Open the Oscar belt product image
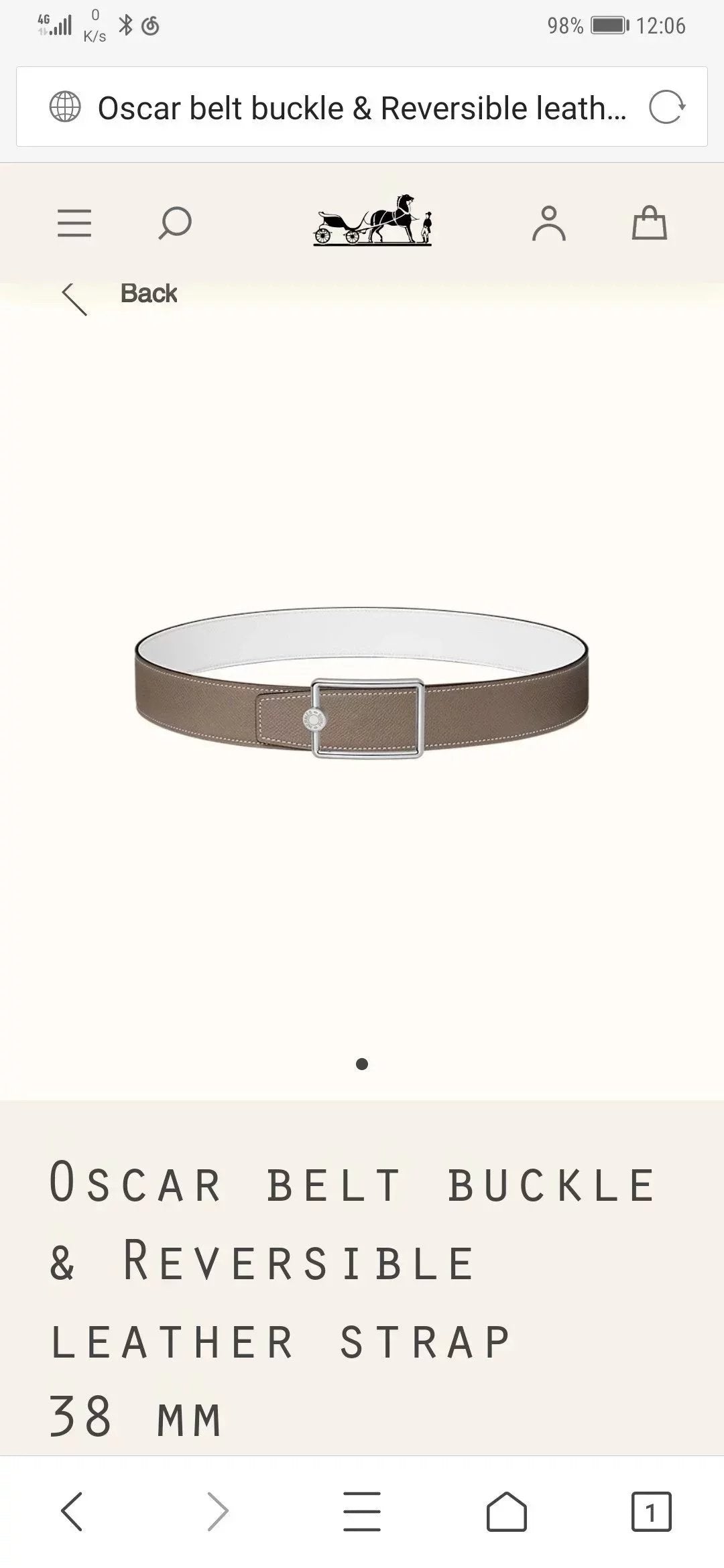The width and height of the screenshot is (724, 1568). click(362, 683)
